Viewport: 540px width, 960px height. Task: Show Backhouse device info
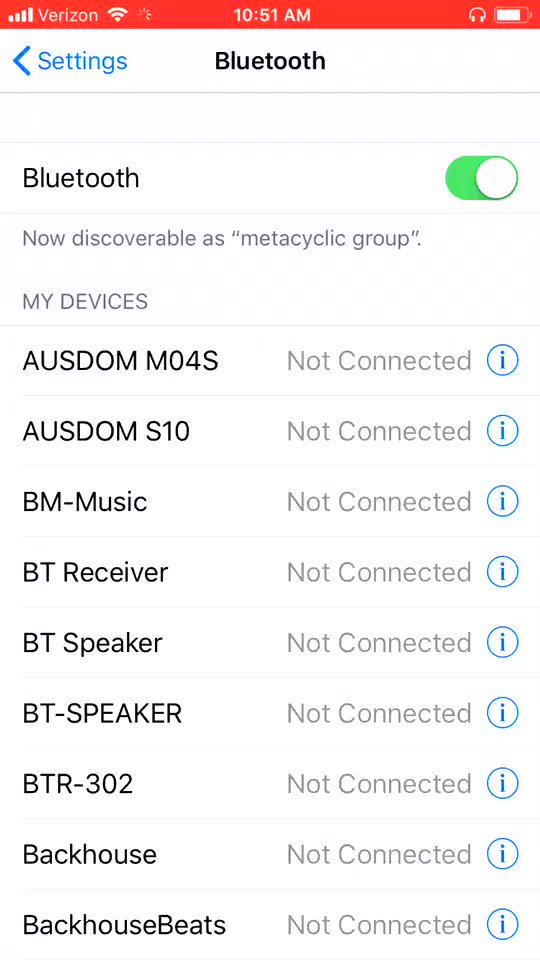point(503,853)
